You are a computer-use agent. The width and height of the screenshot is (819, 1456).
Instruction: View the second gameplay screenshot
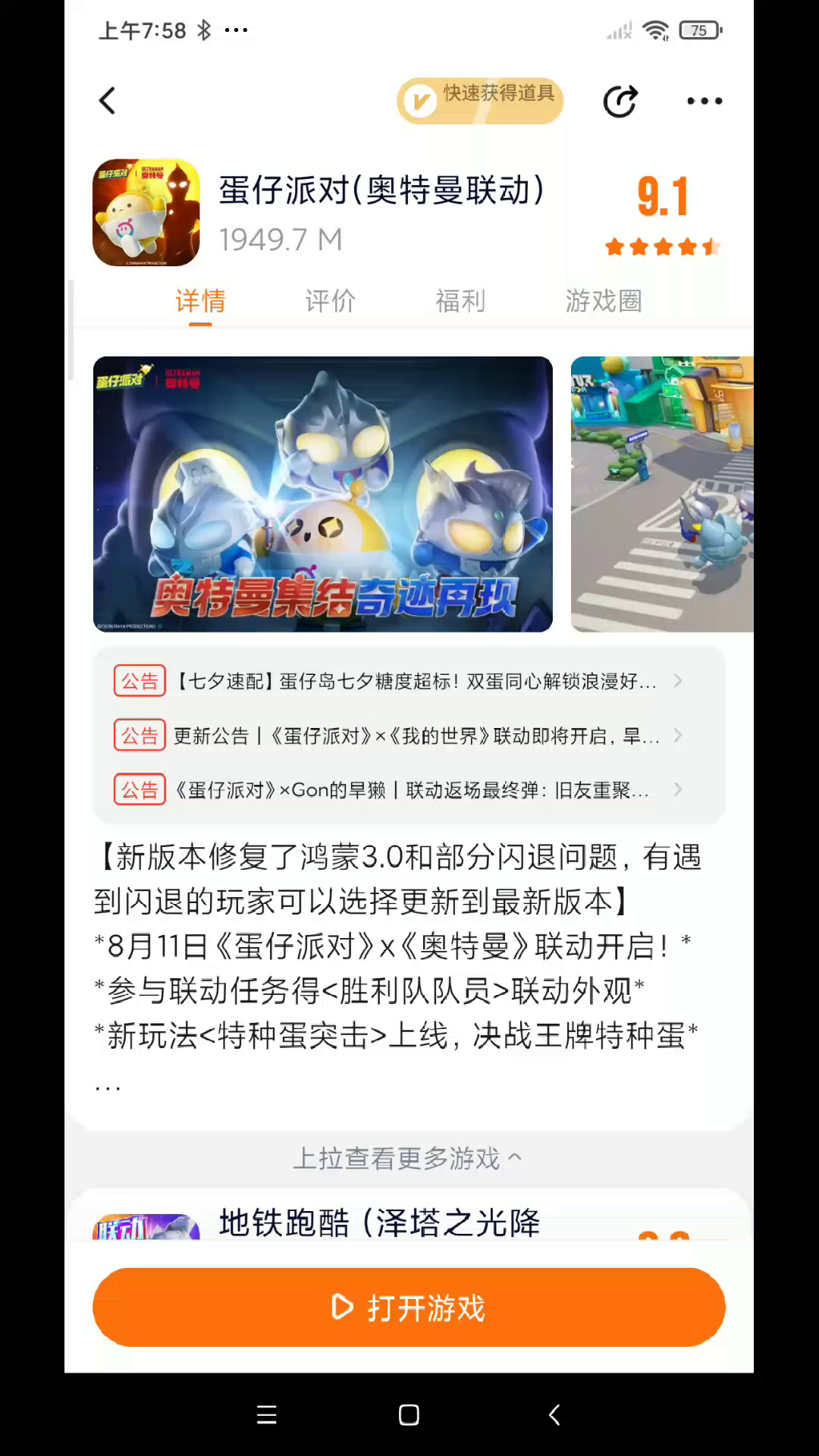[x=662, y=494]
